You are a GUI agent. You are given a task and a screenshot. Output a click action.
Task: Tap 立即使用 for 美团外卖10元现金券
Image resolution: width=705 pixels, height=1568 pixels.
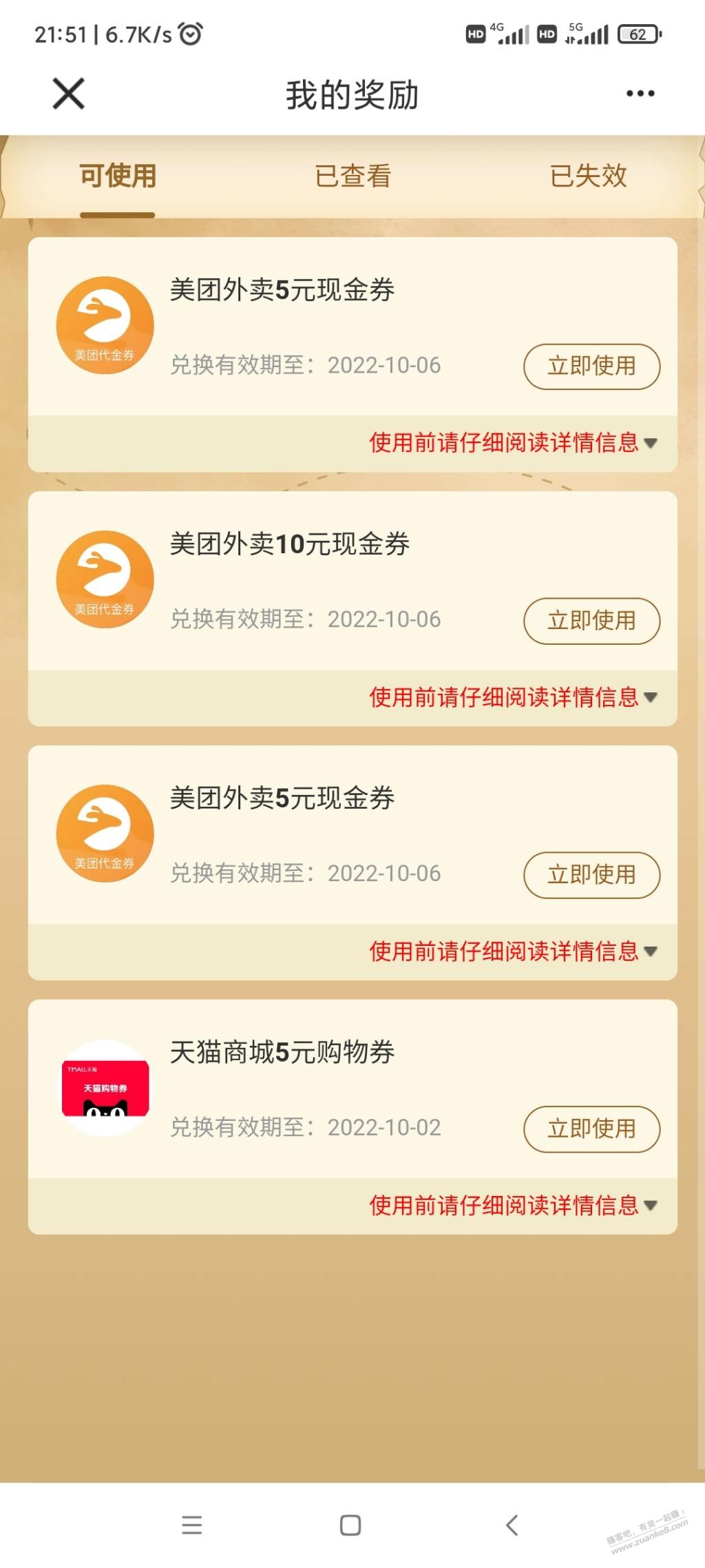[x=591, y=621]
